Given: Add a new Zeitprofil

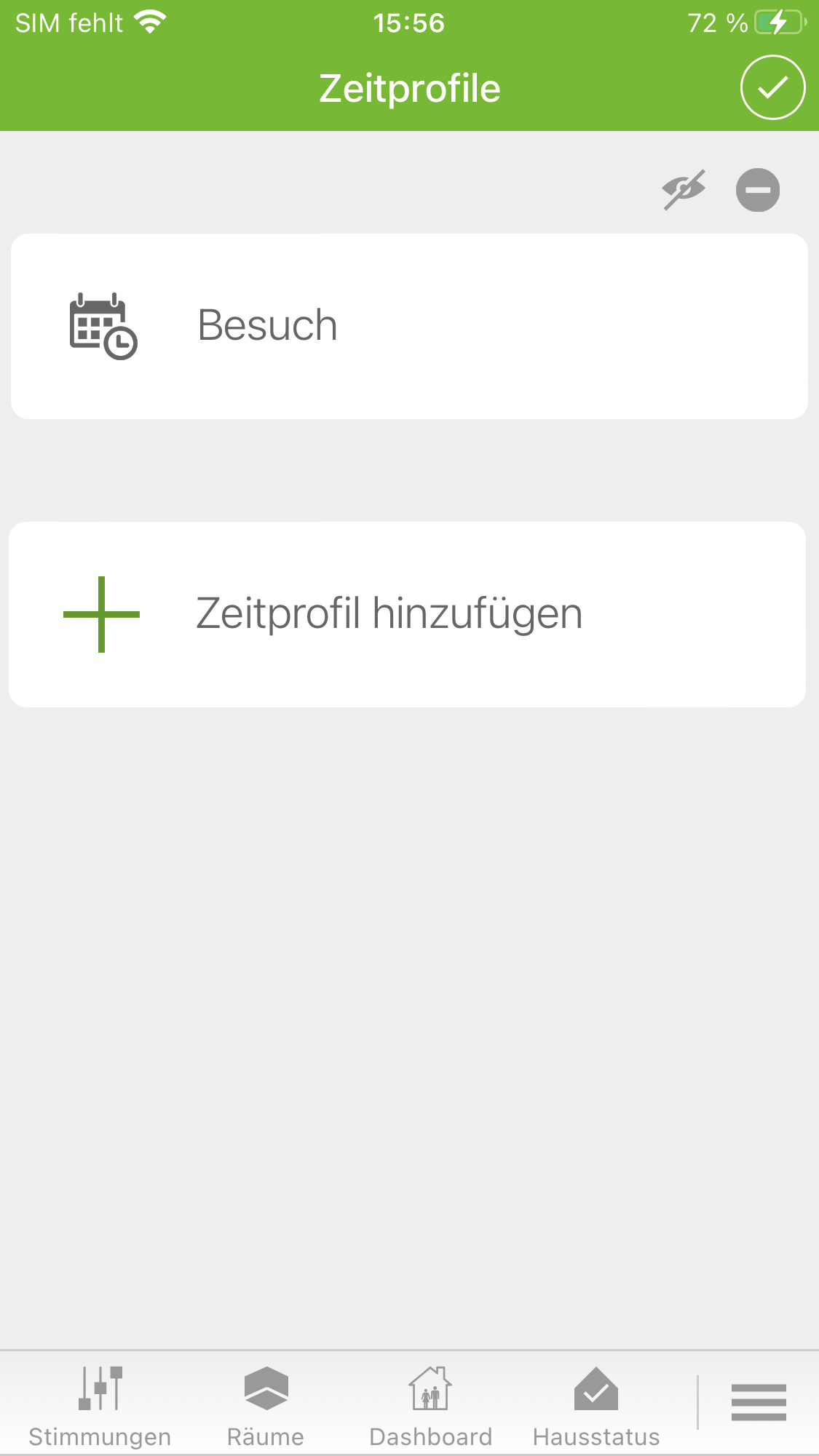Looking at the screenshot, I should (407, 614).
